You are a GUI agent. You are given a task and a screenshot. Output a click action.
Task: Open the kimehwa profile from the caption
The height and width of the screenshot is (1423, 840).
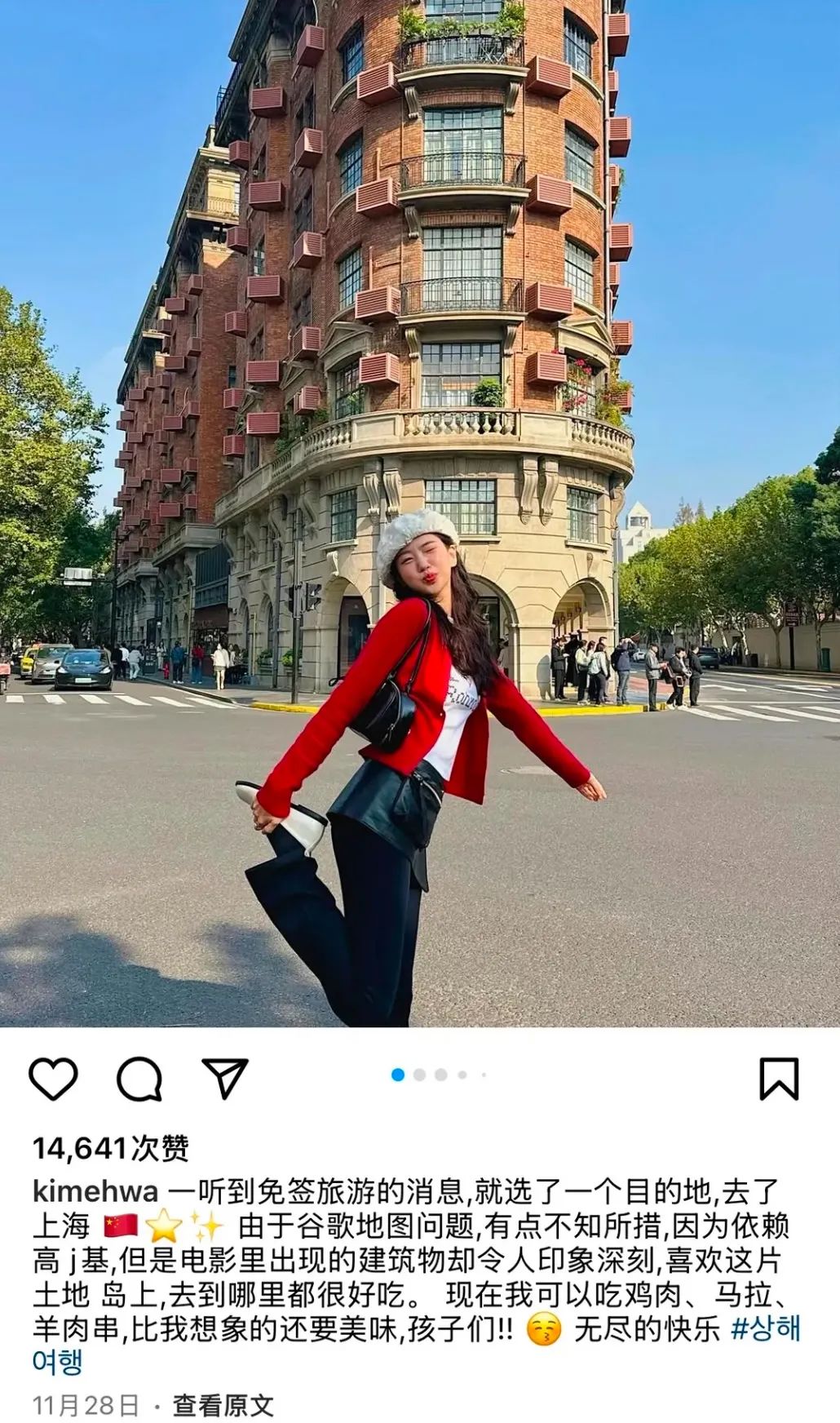pos(95,1191)
